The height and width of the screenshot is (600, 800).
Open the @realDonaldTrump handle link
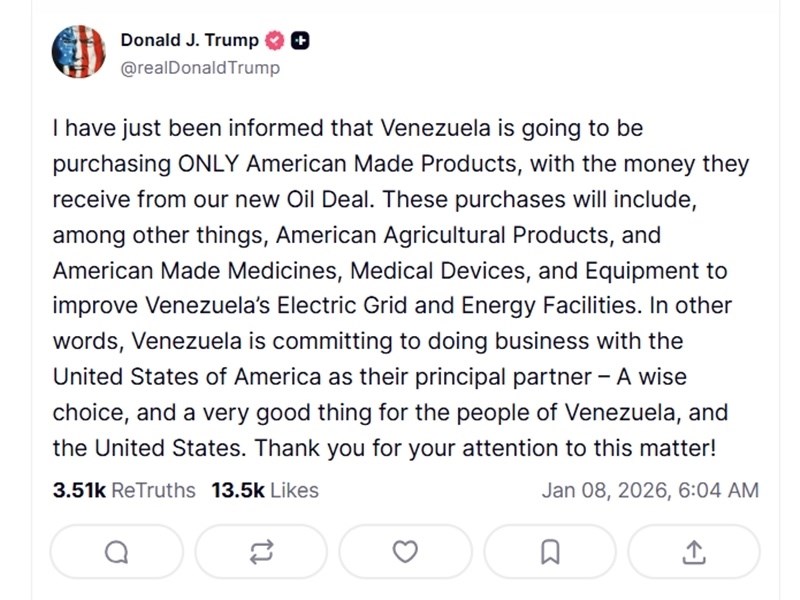(x=200, y=68)
